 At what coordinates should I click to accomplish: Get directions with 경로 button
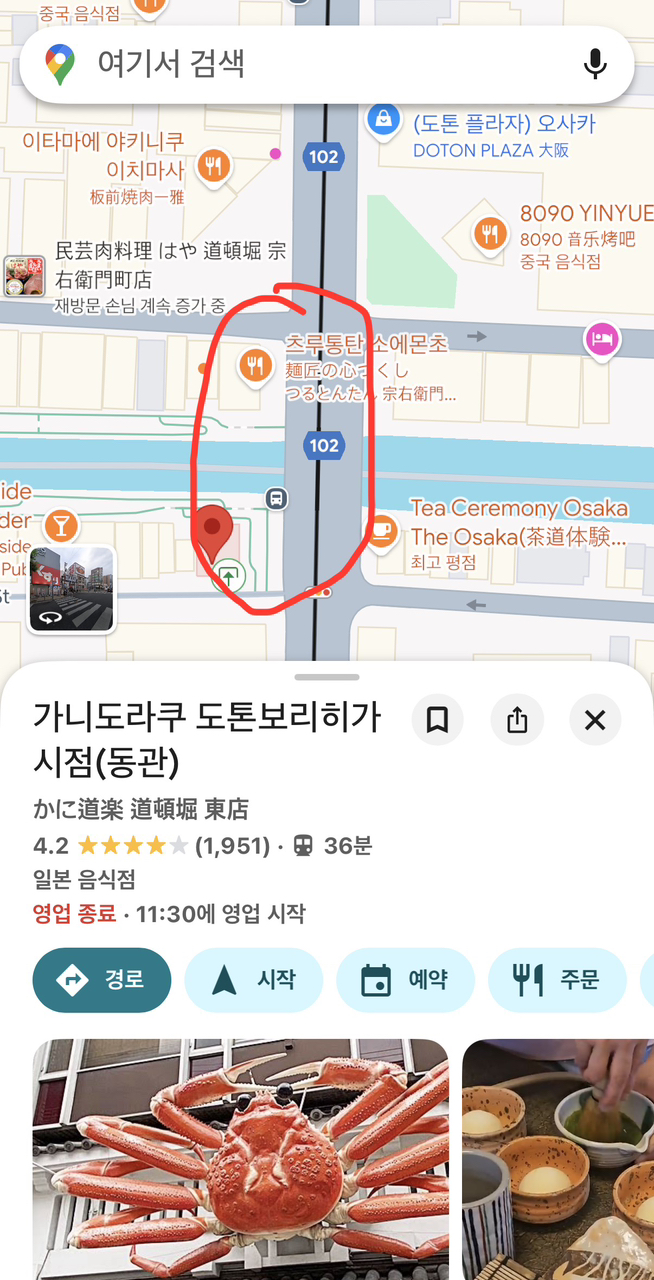tap(102, 980)
